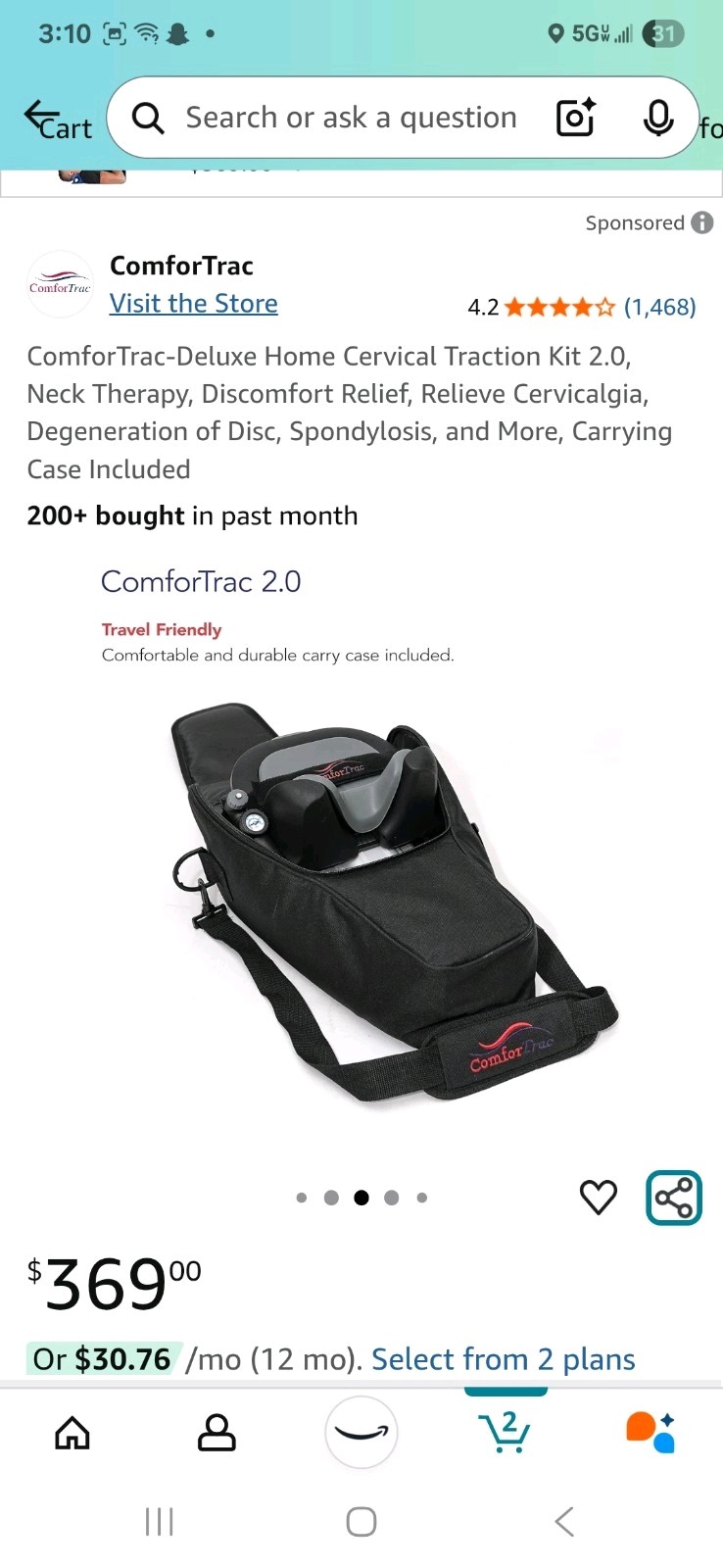Open your account profile icon

[217, 1432]
